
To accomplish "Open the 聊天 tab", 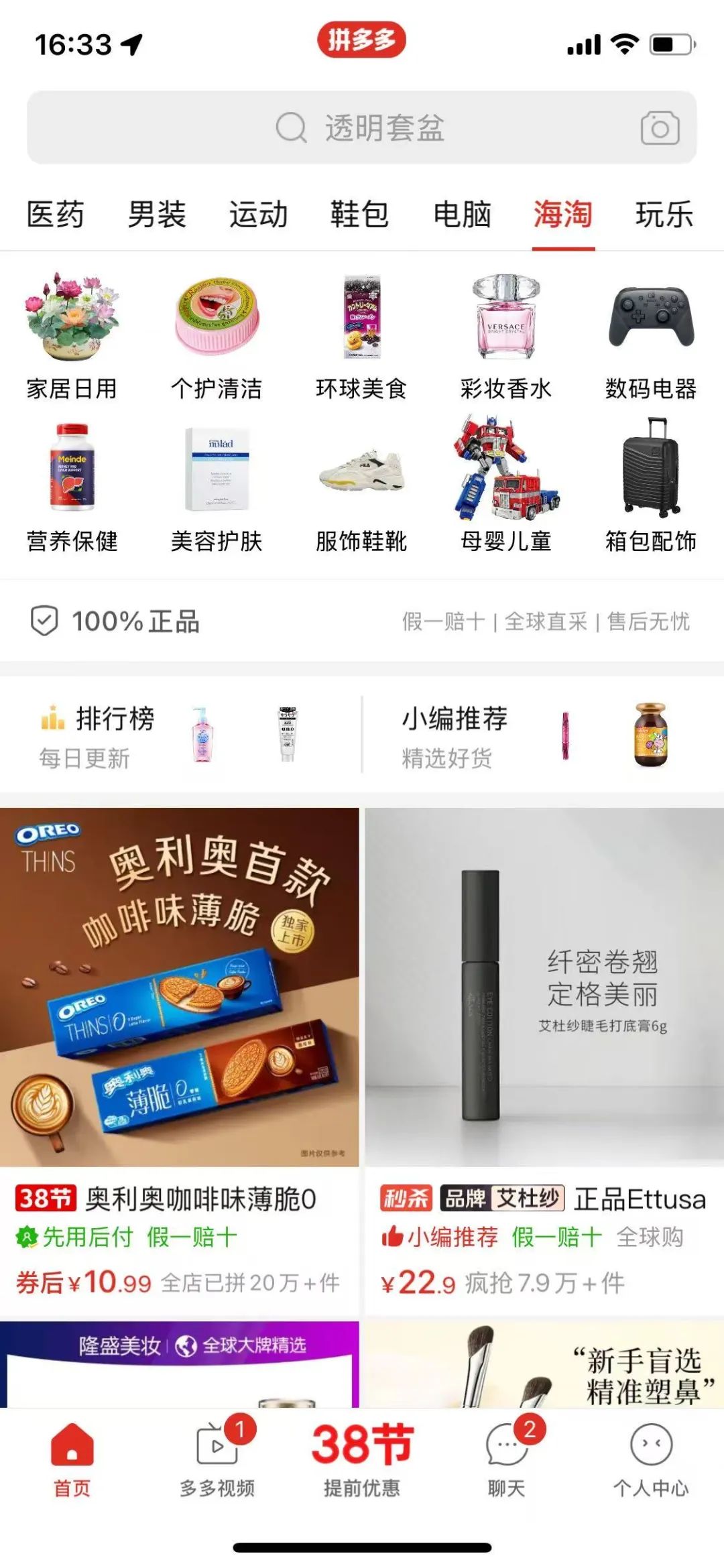I will tap(507, 1459).
